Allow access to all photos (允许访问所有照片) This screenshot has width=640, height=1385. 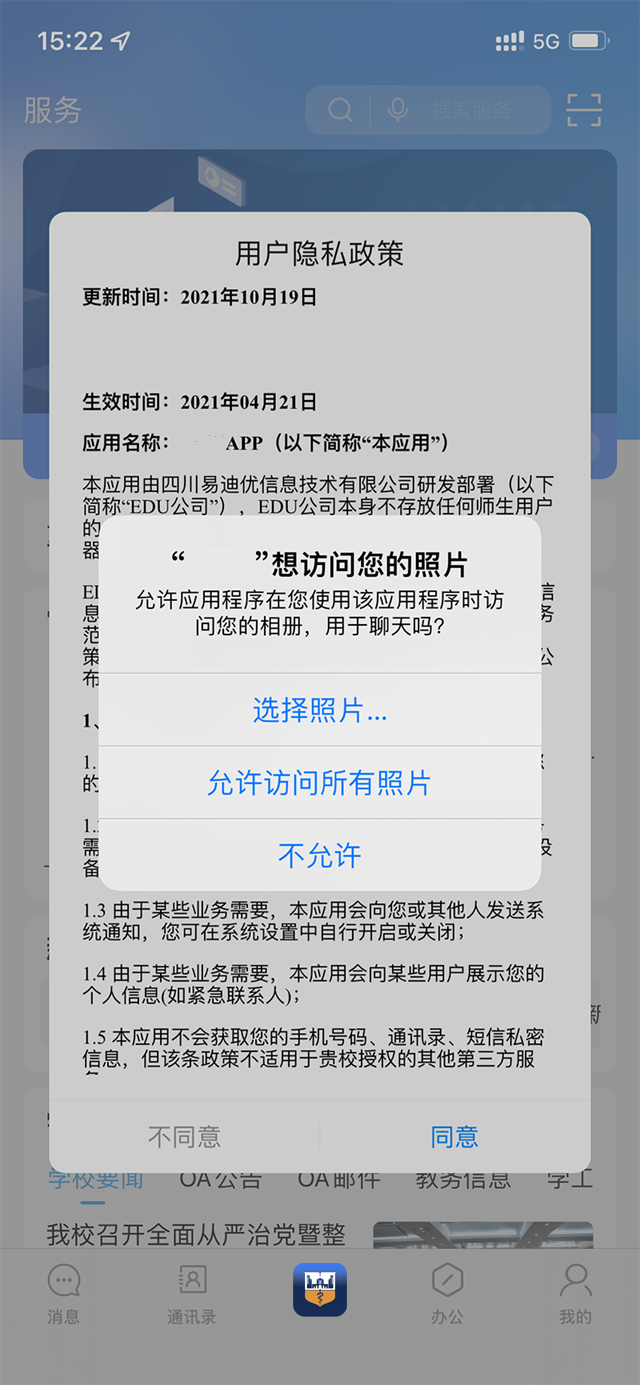point(320,783)
